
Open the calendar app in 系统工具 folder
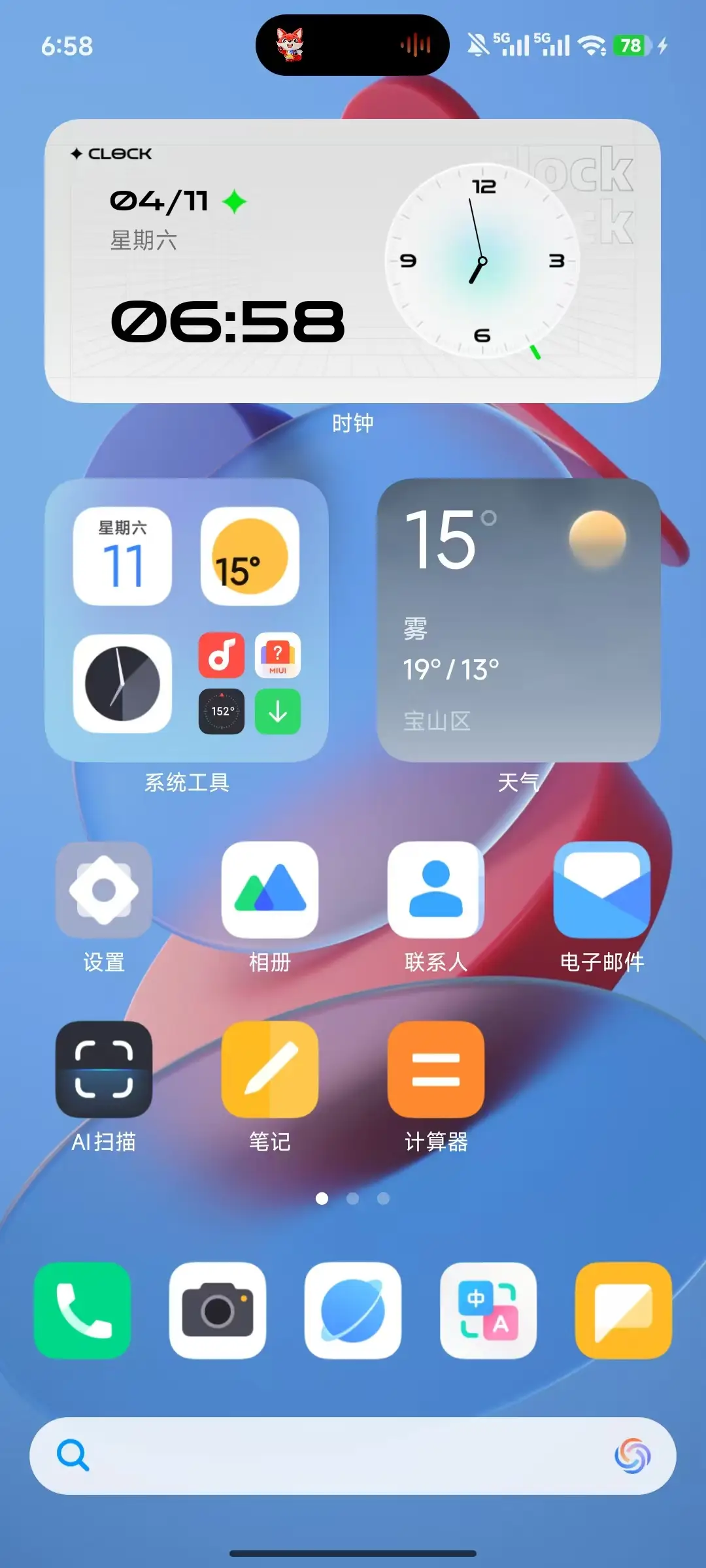pyautogui.click(x=122, y=556)
